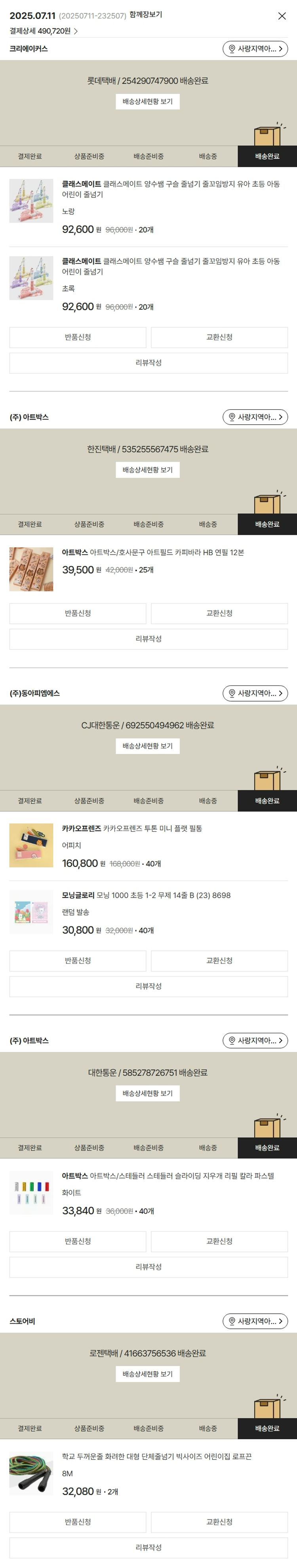
Task: View CJ대한통운 delivery status details
Action: tap(147, 746)
